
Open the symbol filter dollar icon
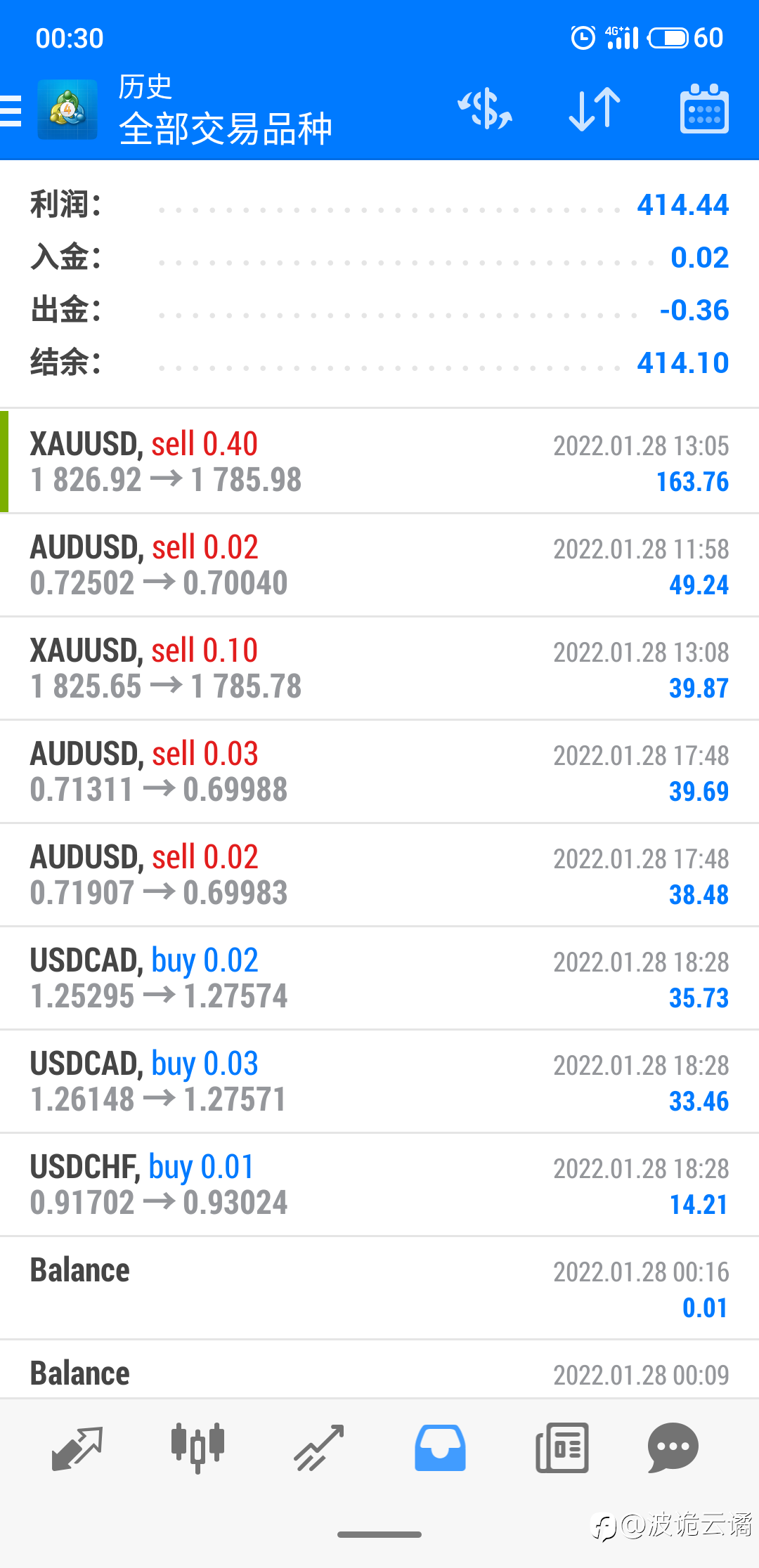(x=485, y=110)
